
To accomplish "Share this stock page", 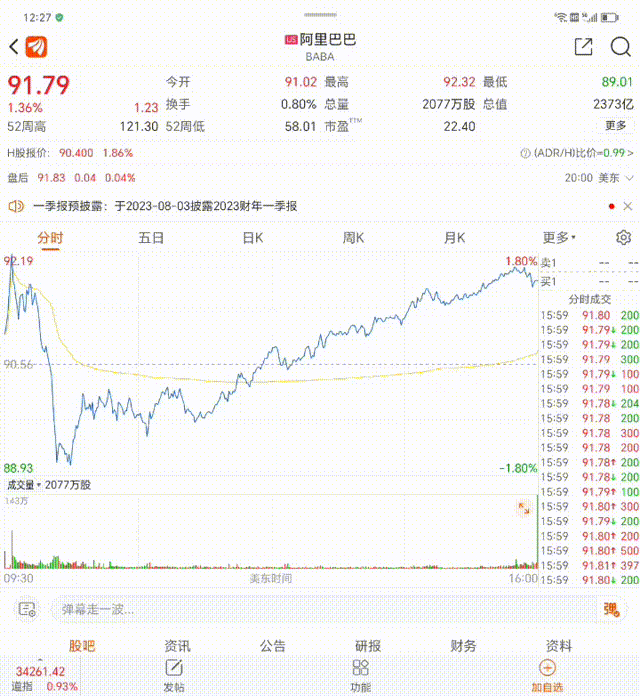I will coord(583,47).
